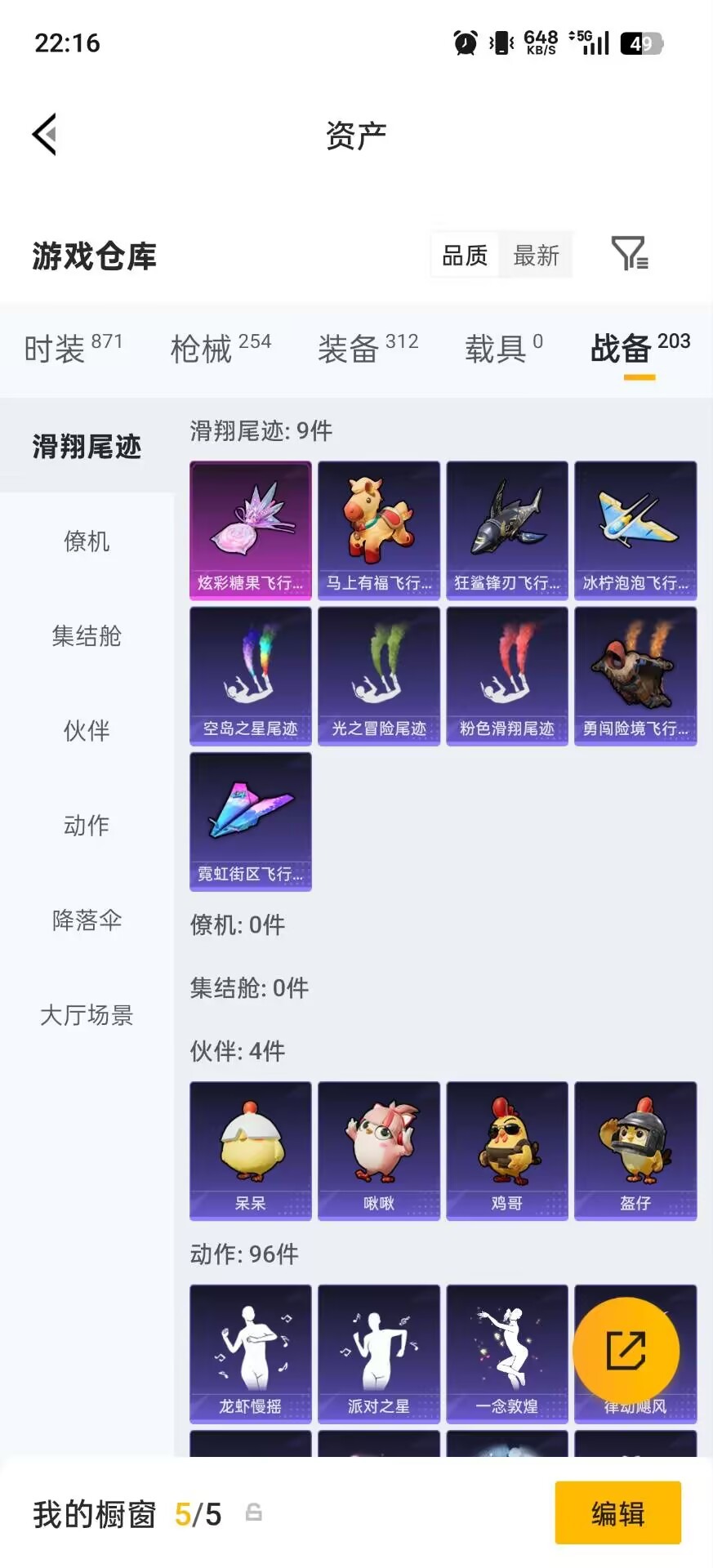The width and height of the screenshot is (713, 1568).
Task: Open the 龙虾慢摇 dance action icon
Action: [x=250, y=1353]
